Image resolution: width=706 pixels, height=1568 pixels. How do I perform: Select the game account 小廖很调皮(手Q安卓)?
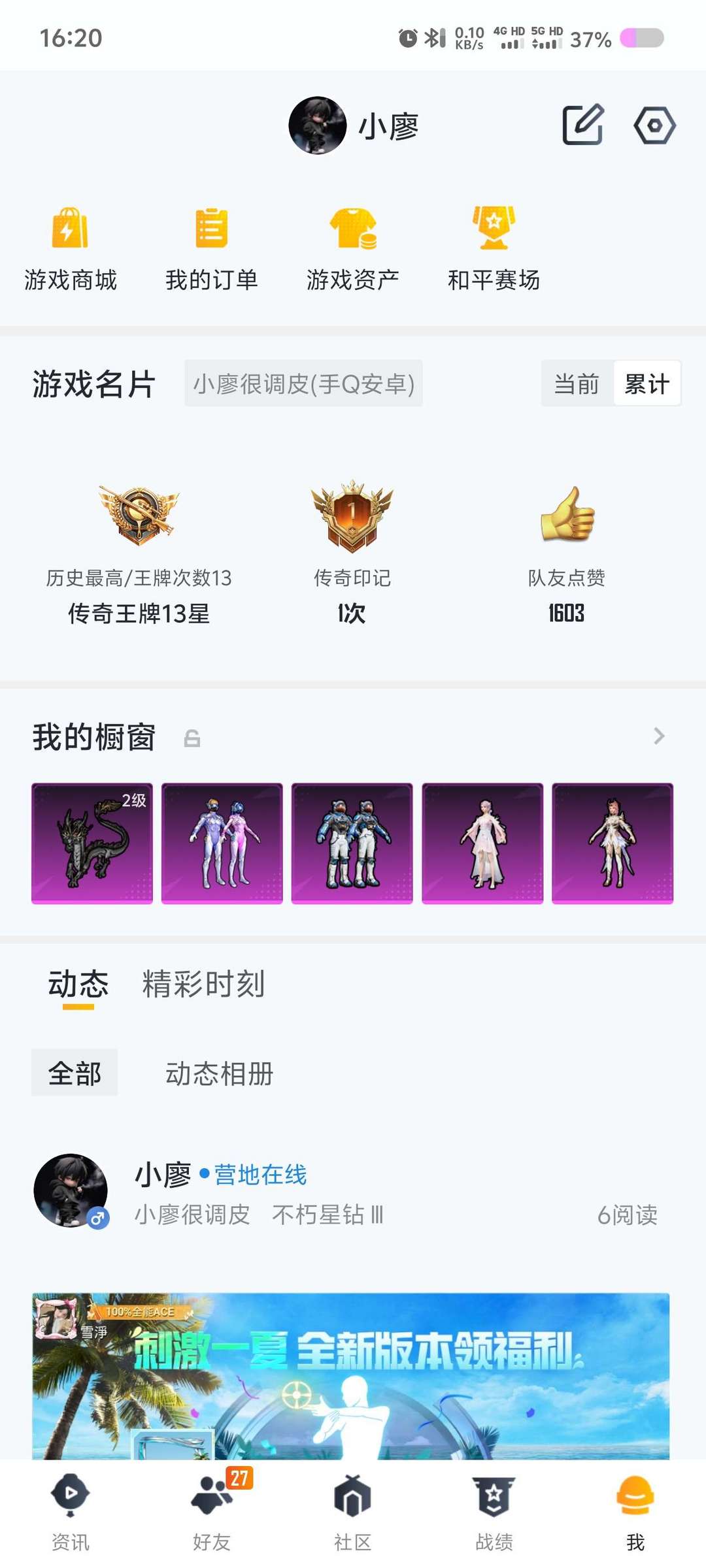click(x=303, y=384)
